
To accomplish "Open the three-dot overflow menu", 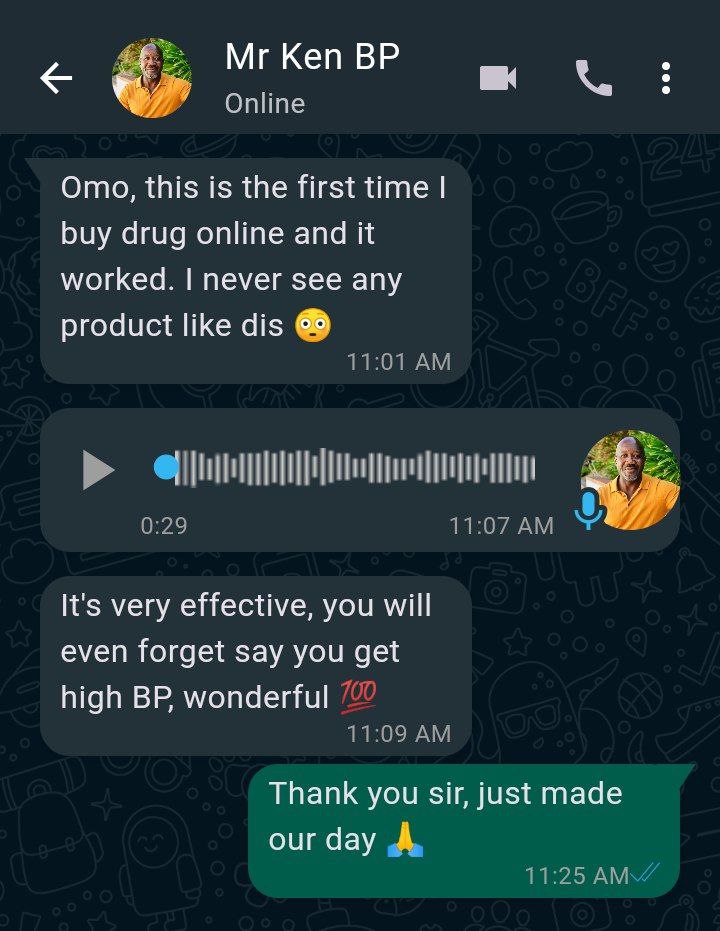I will [665, 78].
